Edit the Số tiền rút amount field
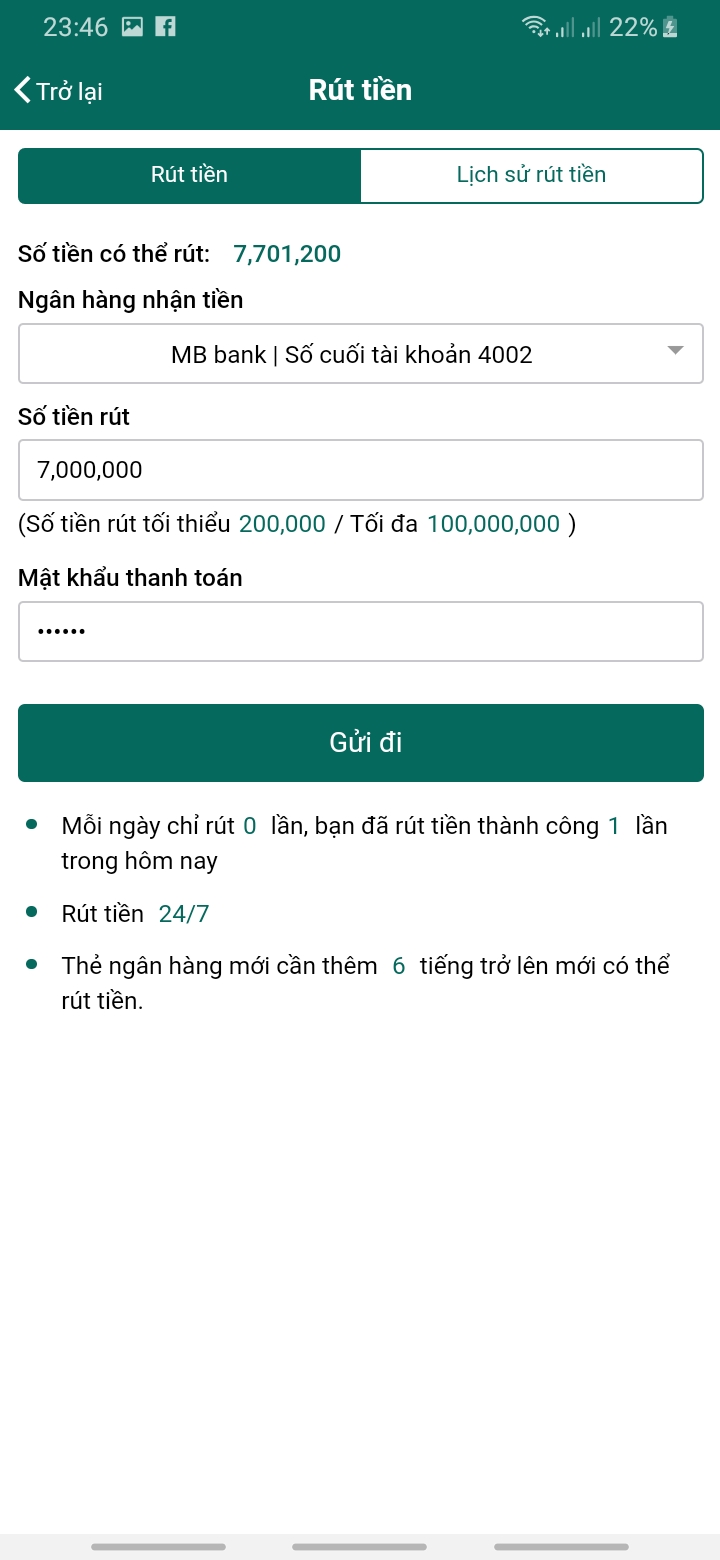The height and width of the screenshot is (1560, 720). (360, 470)
